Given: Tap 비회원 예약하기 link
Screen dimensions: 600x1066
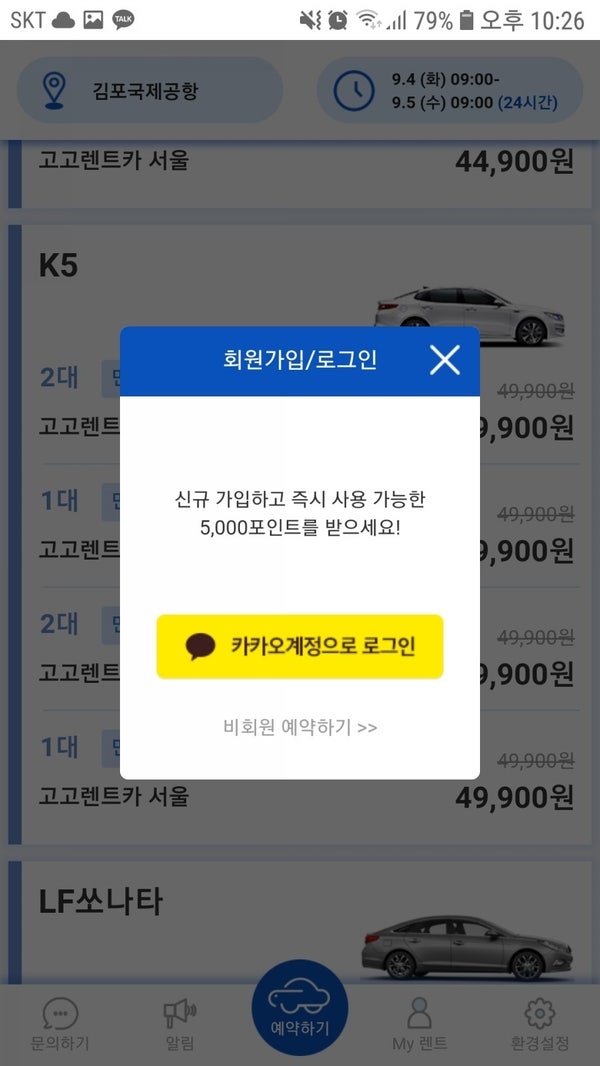Looking at the screenshot, I should (300, 727).
